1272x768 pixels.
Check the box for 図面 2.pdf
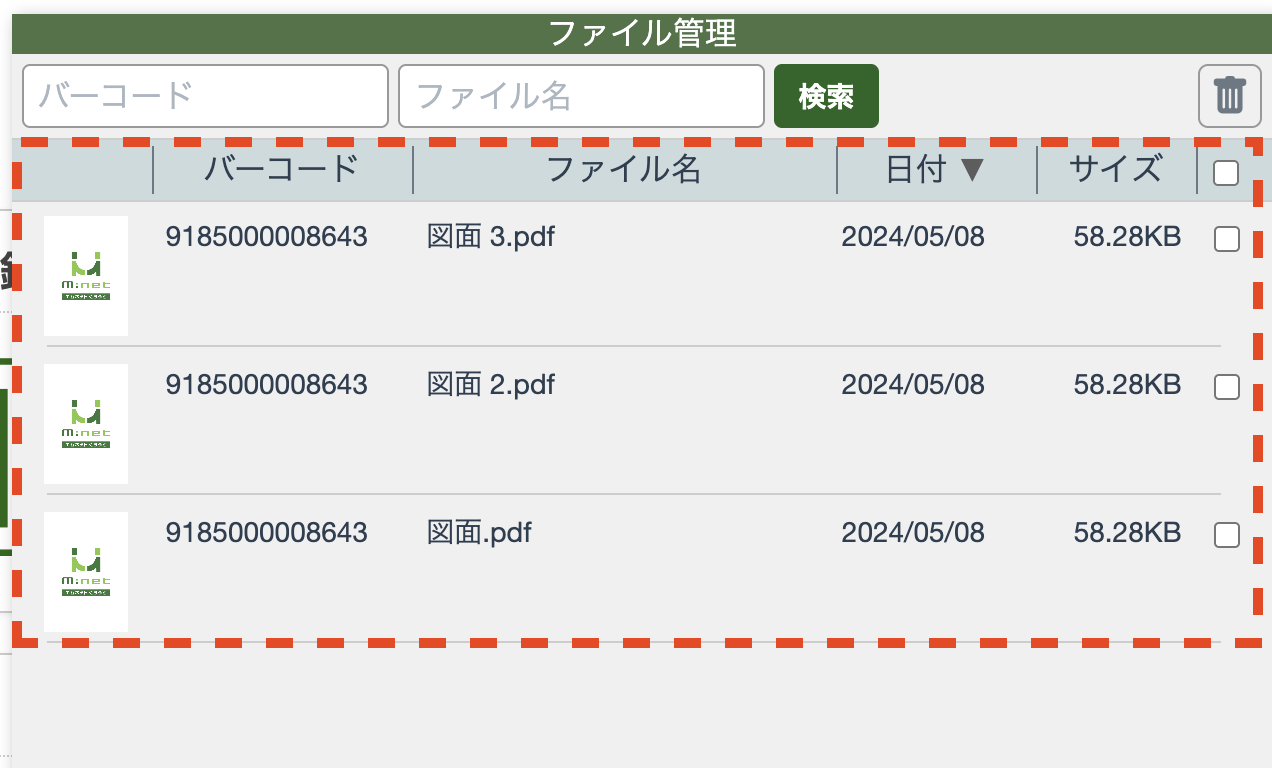pyautogui.click(x=1226, y=387)
